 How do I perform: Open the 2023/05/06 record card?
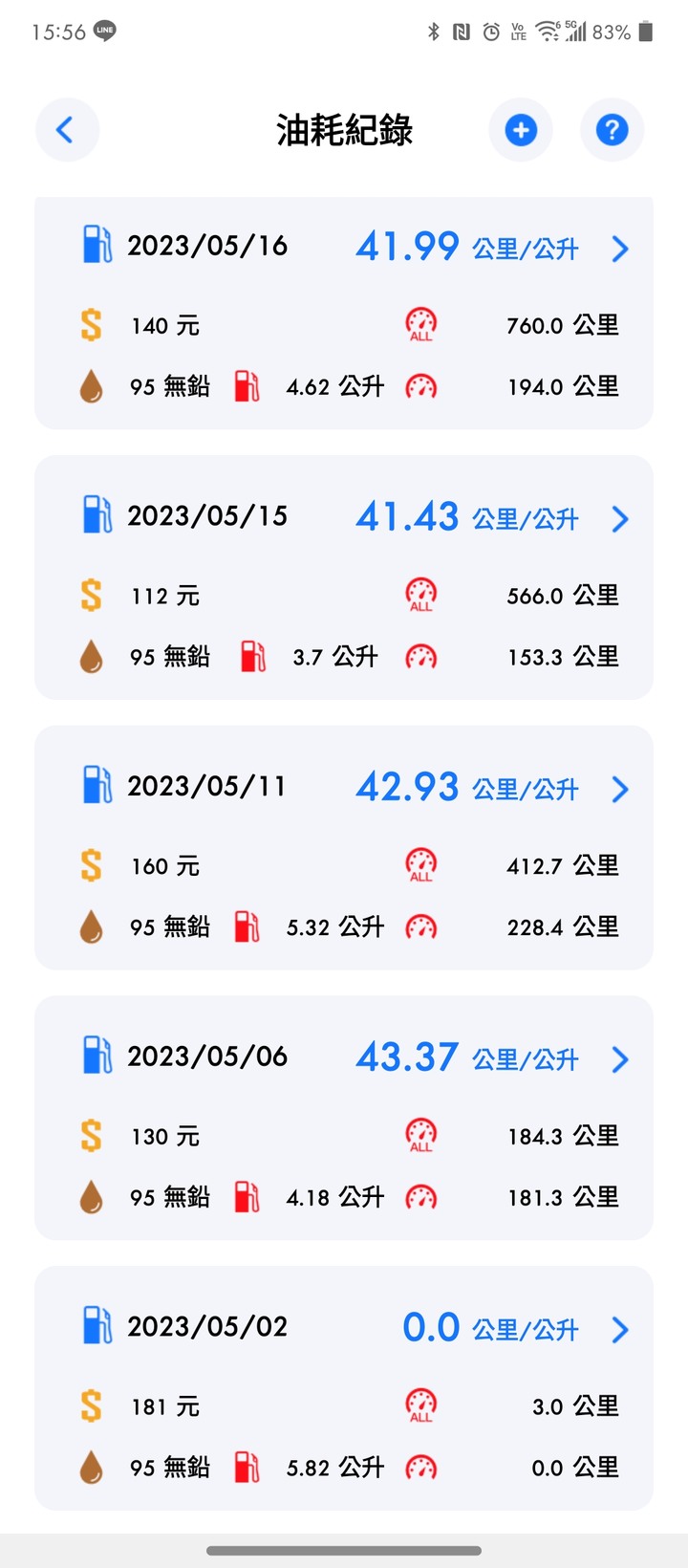[344, 1119]
